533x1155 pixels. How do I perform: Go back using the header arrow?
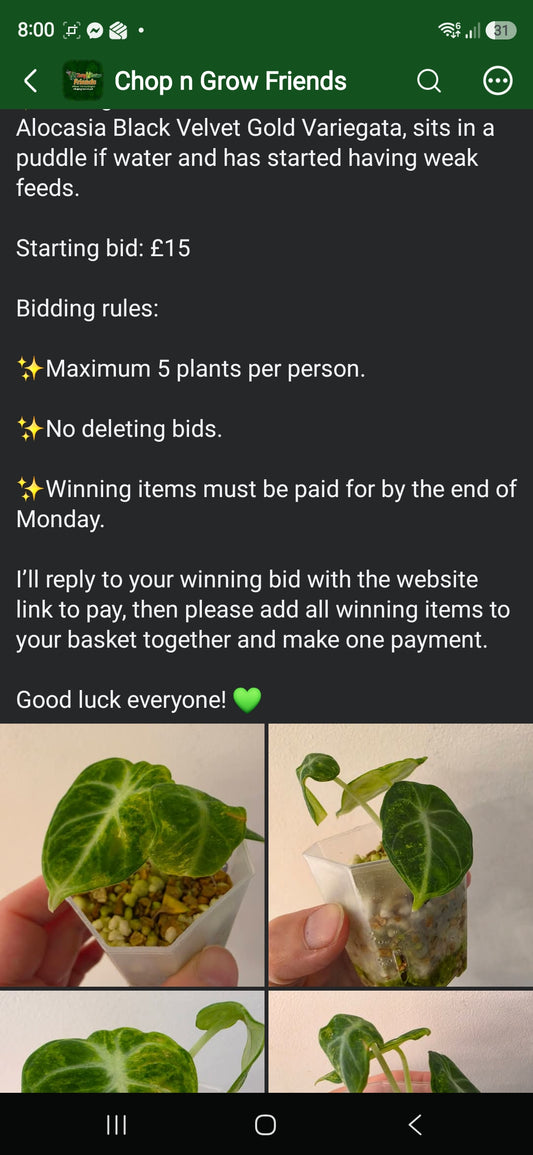(30, 81)
